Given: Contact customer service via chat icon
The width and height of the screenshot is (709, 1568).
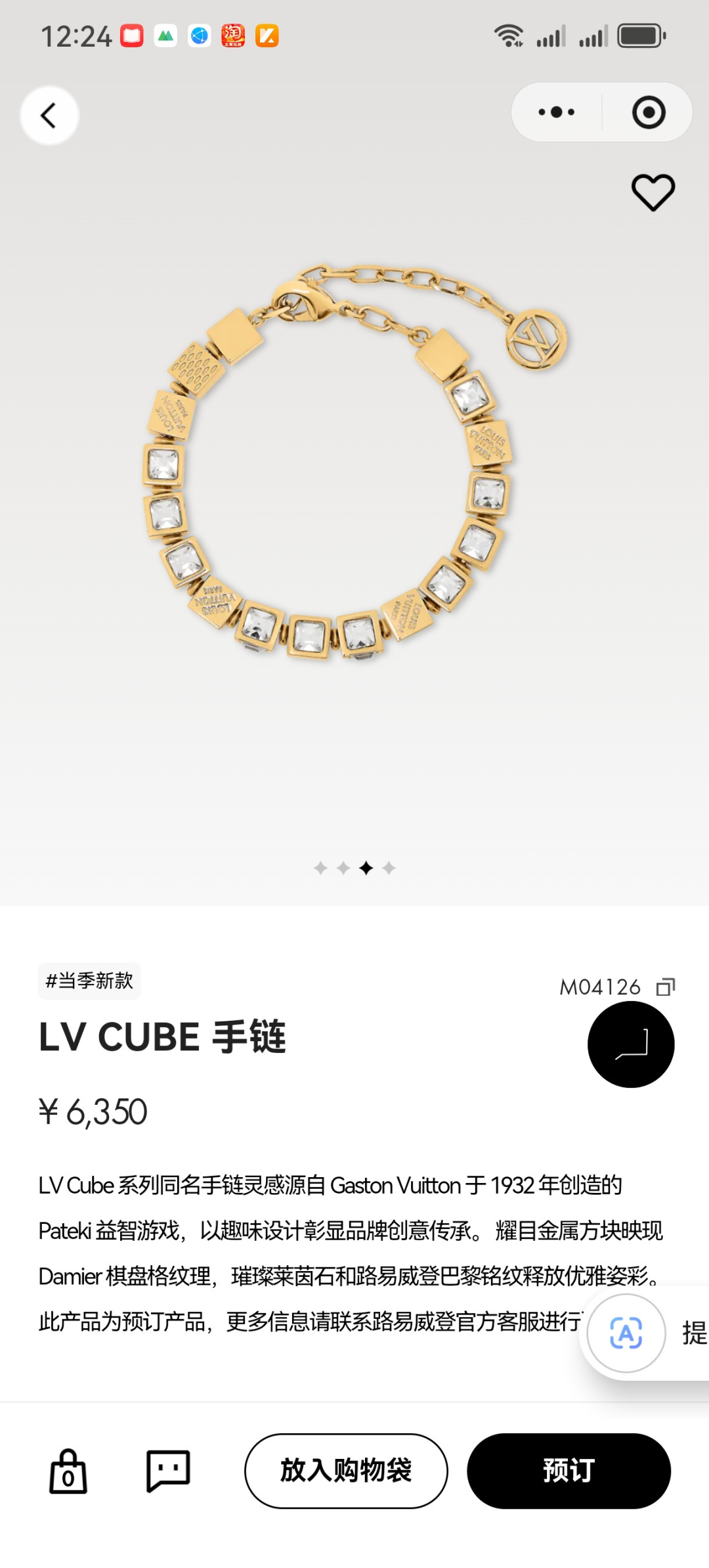Looking at the screenshot, I should tap(168, 1471).
